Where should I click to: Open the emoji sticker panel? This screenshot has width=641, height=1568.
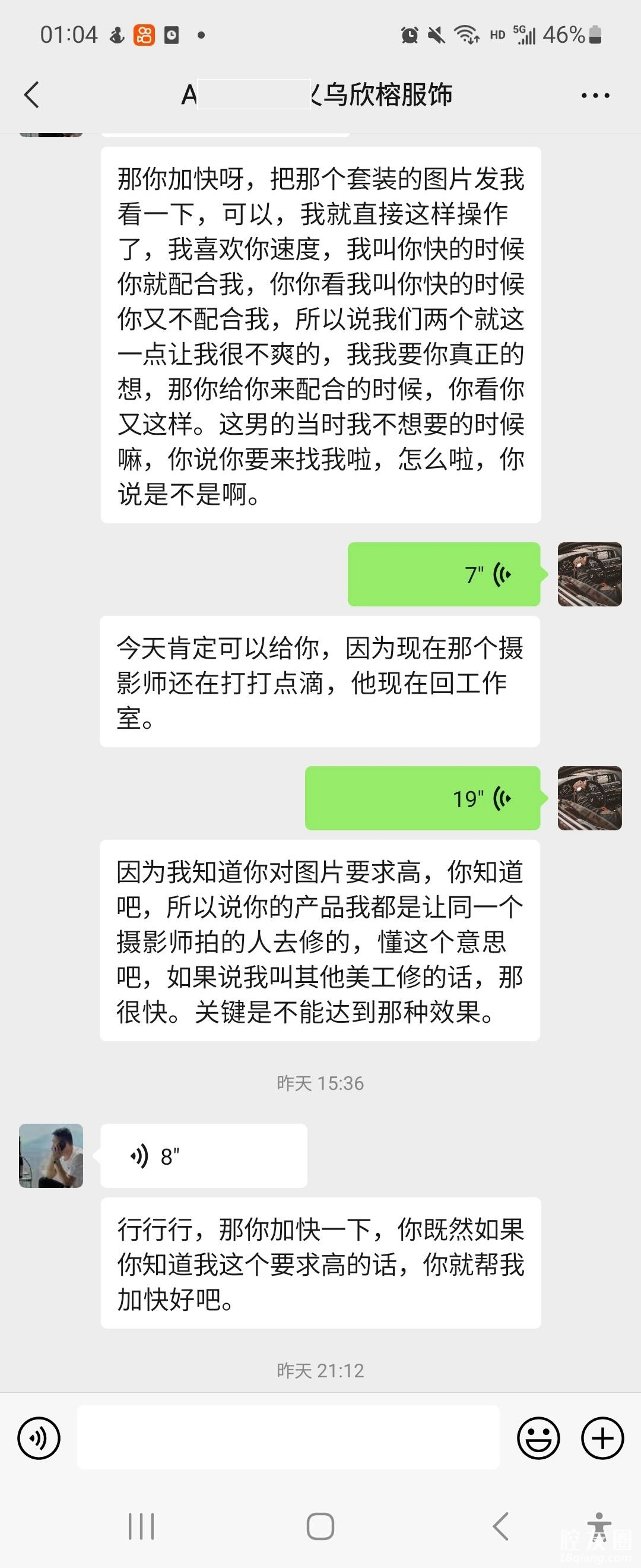pos(538,1439)
